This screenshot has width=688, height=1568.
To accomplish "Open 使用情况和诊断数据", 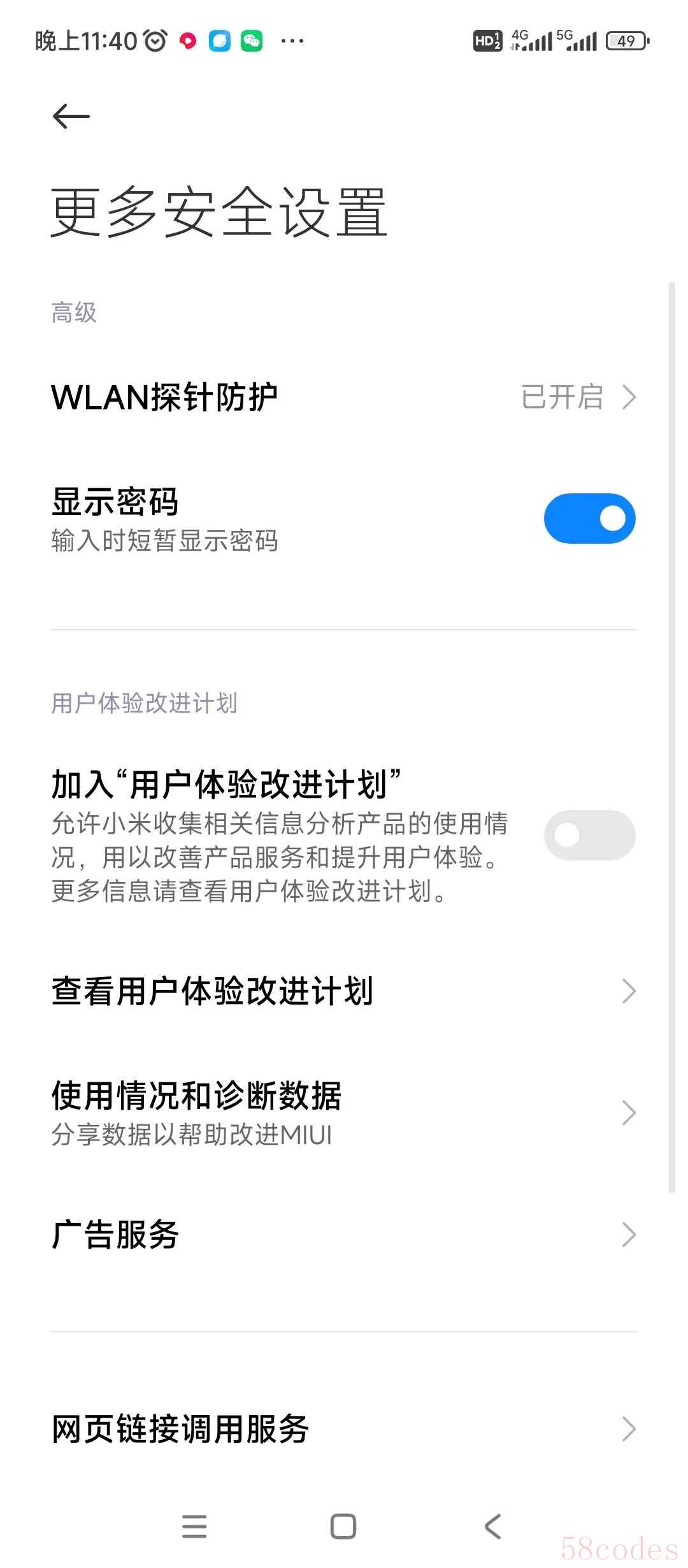I will tap(344, 1112).
